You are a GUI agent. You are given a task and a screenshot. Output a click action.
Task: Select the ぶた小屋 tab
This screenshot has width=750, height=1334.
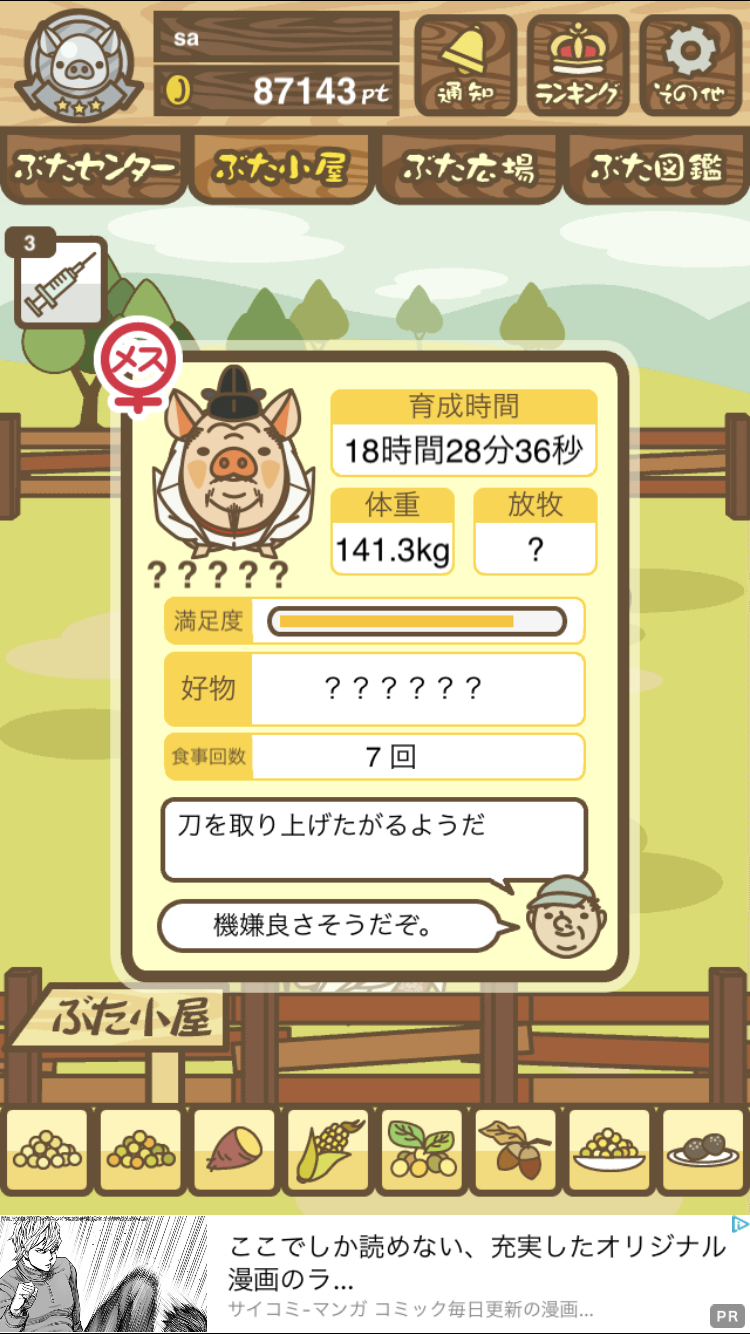281,167
